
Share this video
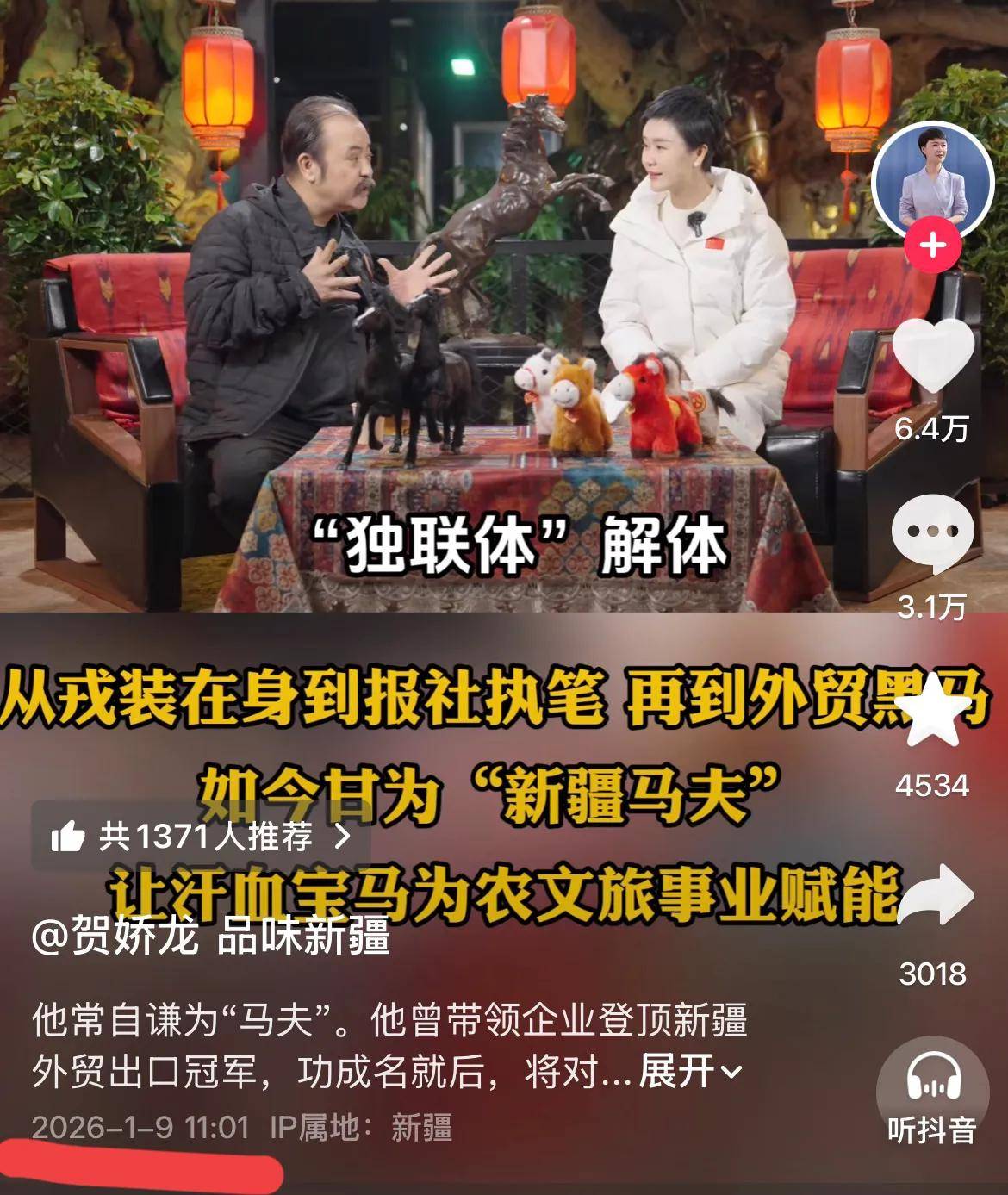(x=933, y=898)
